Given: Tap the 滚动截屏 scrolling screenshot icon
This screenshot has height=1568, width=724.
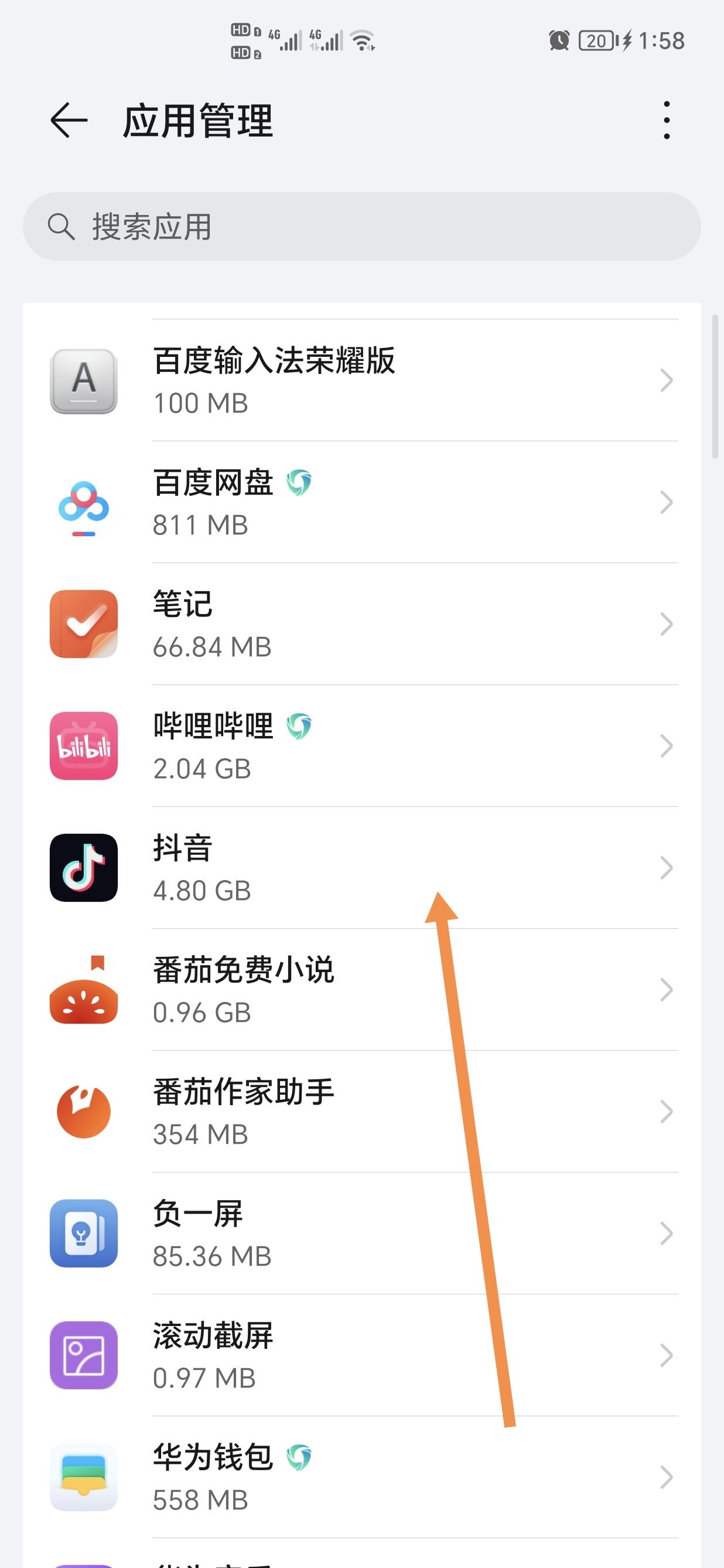Looking at the screenshot, I should (83, 1355).
